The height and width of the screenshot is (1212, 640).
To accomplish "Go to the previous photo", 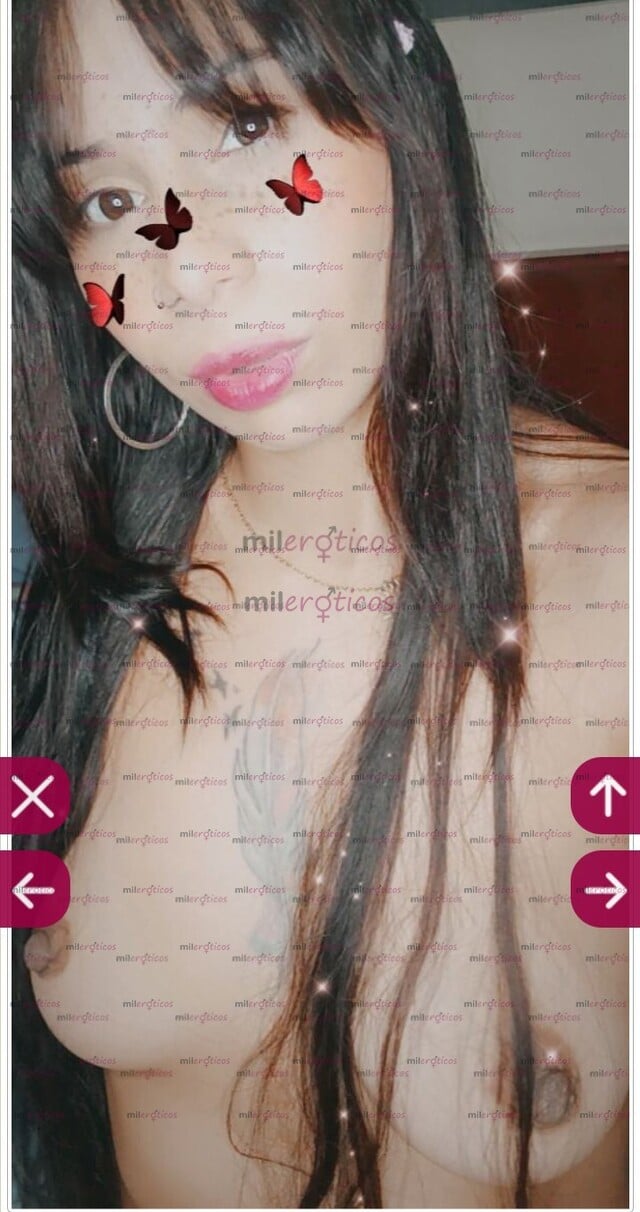I will click(x=33, y=889).
